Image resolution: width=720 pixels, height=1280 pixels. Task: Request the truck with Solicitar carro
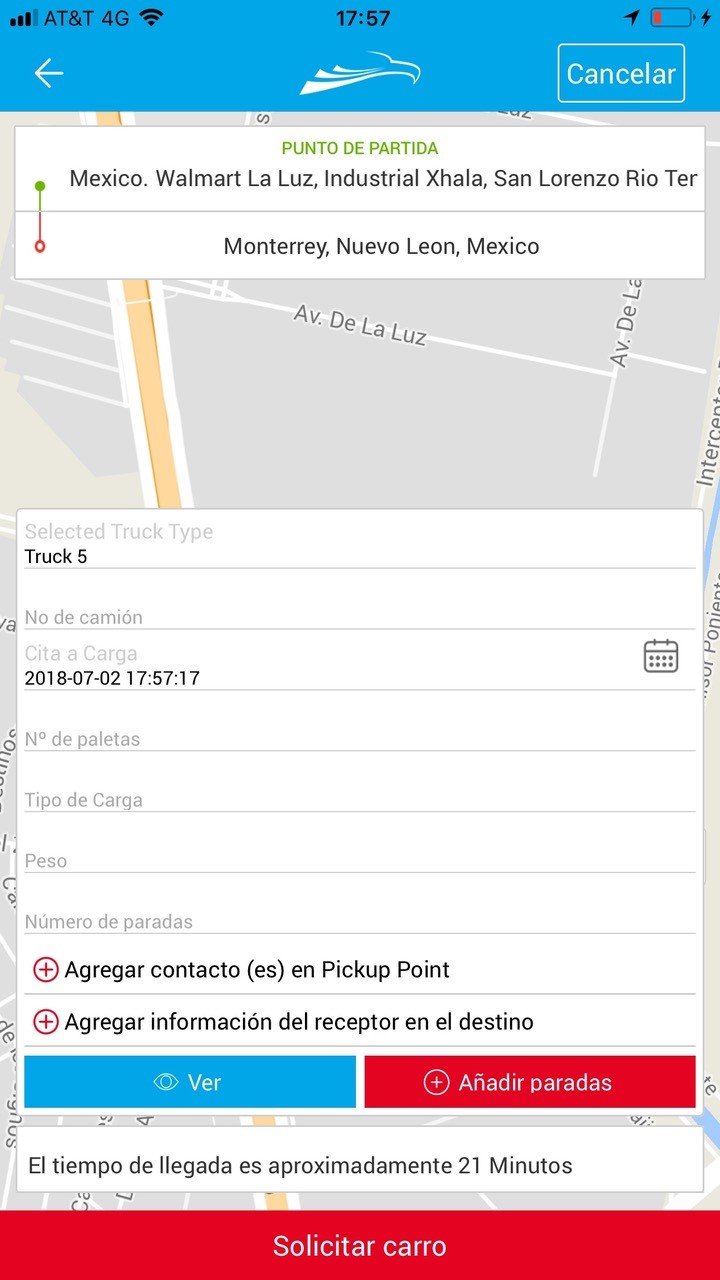click(360, 1246)
